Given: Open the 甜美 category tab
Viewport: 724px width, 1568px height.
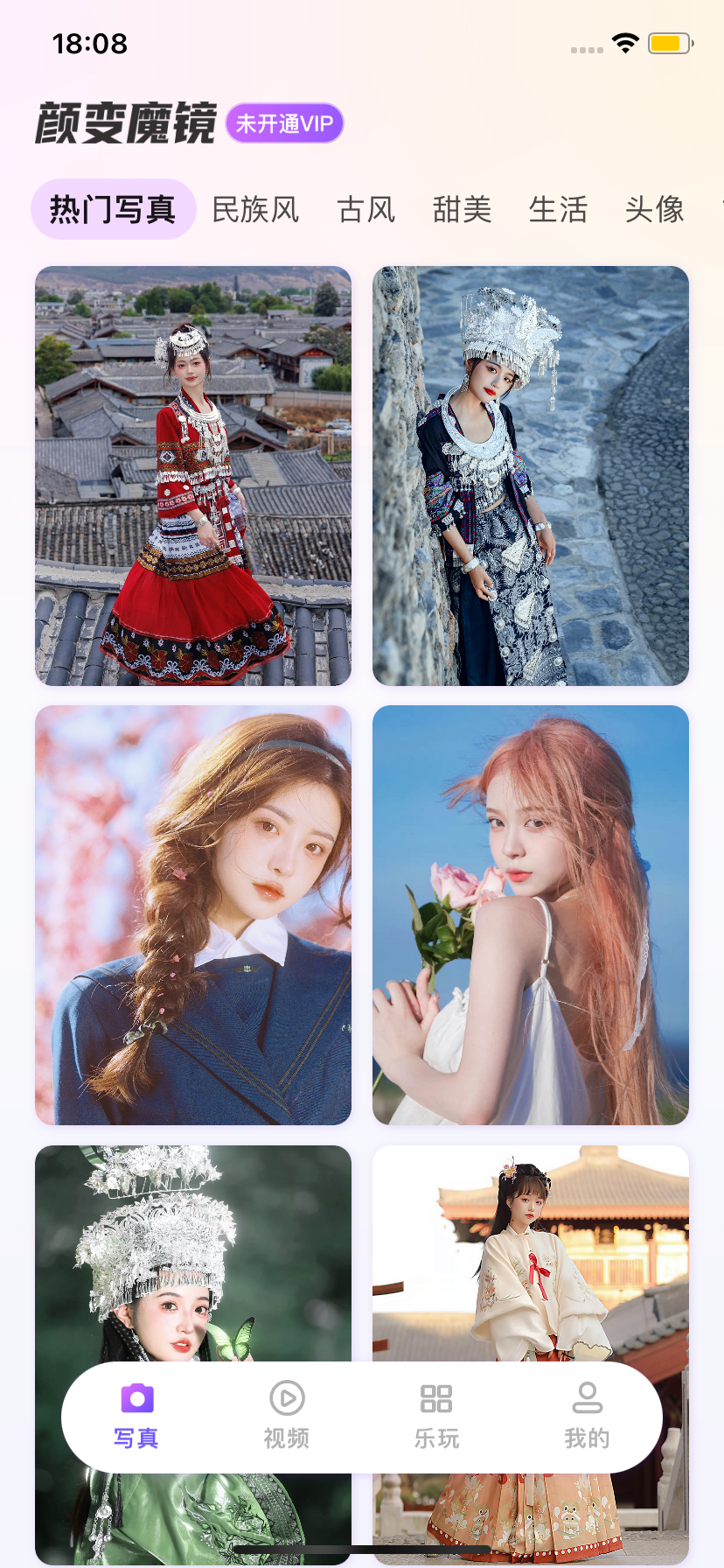Looking at the screenshot, I should 463,209.
